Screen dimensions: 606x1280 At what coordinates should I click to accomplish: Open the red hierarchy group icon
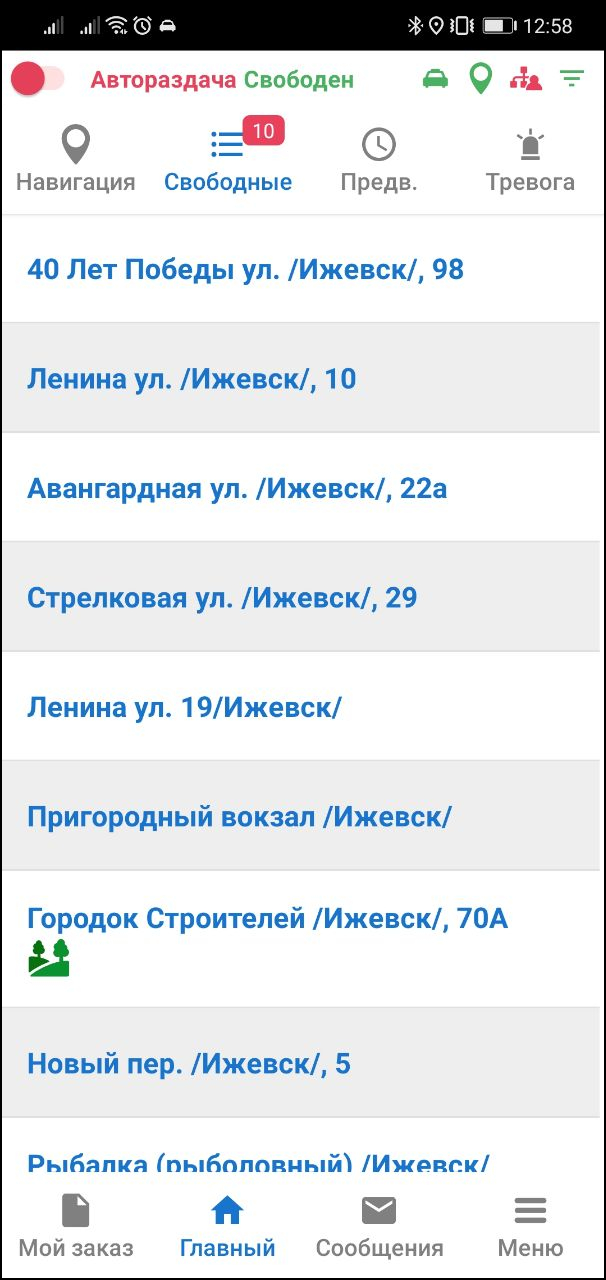pyautogui.click(x=525, y=79)
